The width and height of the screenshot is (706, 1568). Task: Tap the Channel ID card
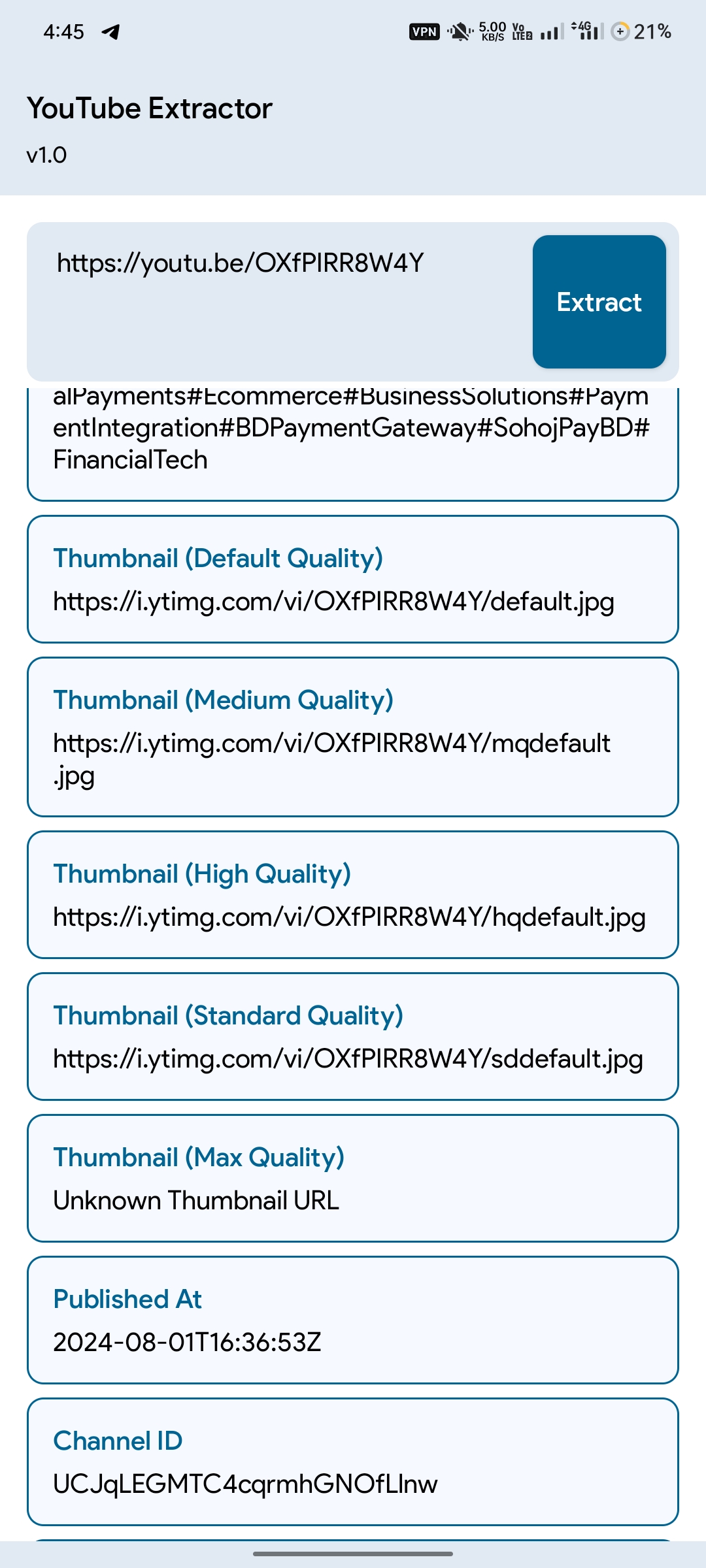353,1462
